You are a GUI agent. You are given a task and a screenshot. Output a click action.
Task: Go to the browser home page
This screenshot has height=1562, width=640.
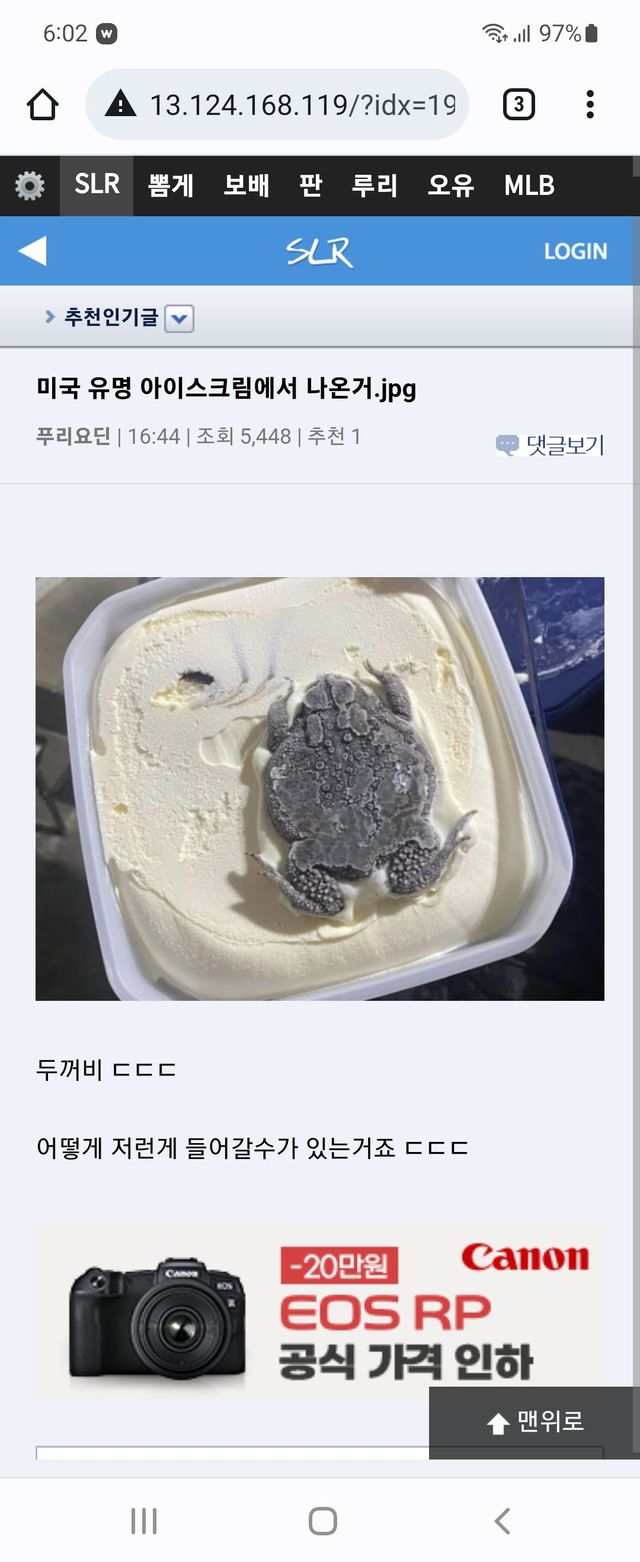pyautogui.click(x=43, y=104)
